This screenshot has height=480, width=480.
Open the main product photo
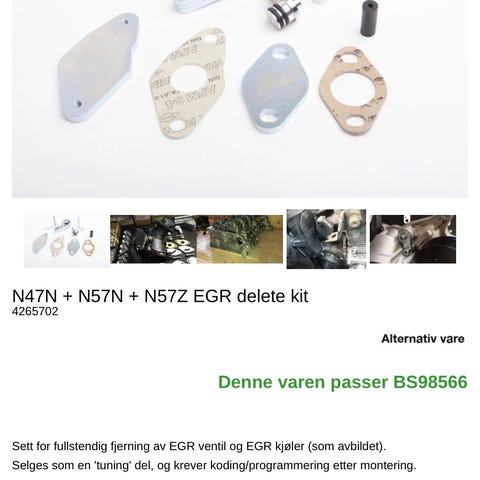click(x=240, y=99)
